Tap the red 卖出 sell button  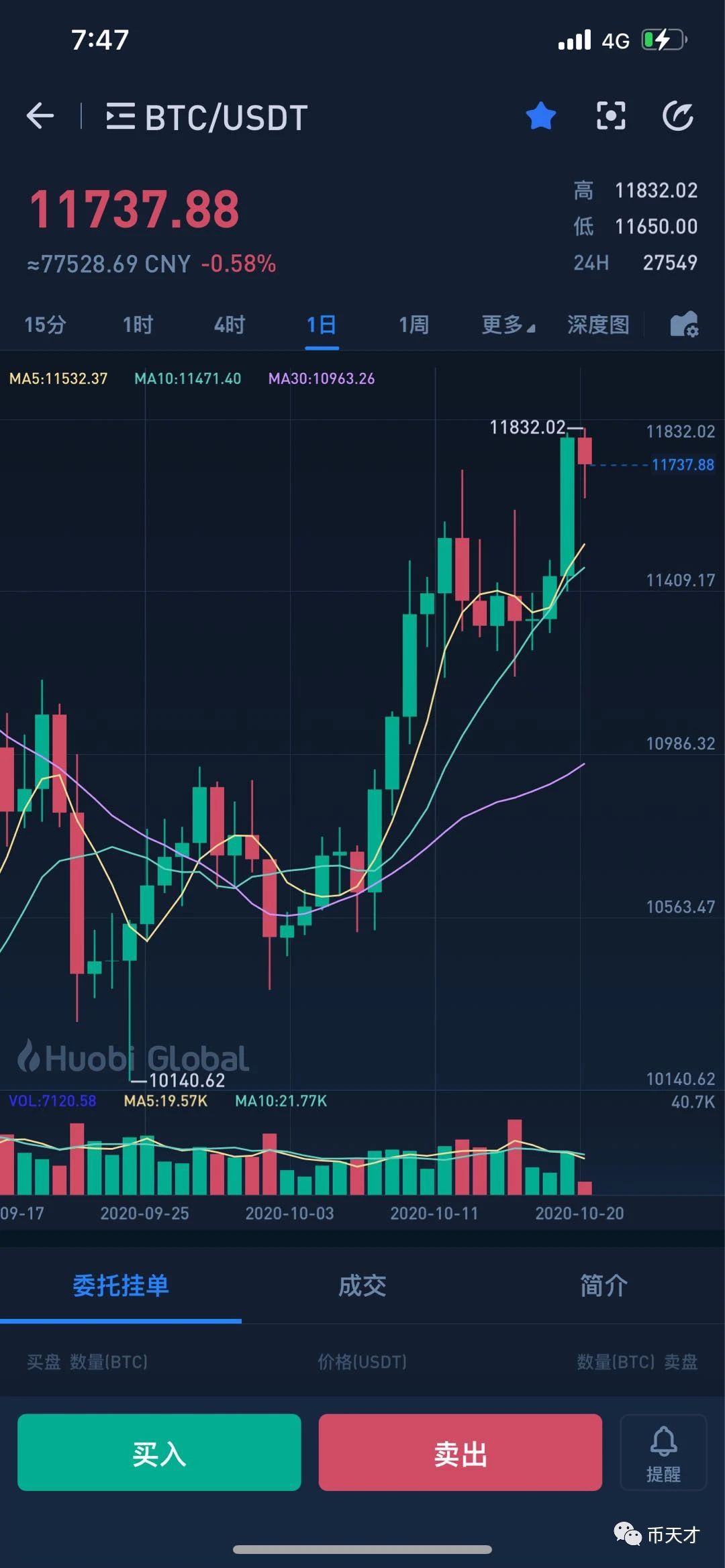pos(461,1452)
